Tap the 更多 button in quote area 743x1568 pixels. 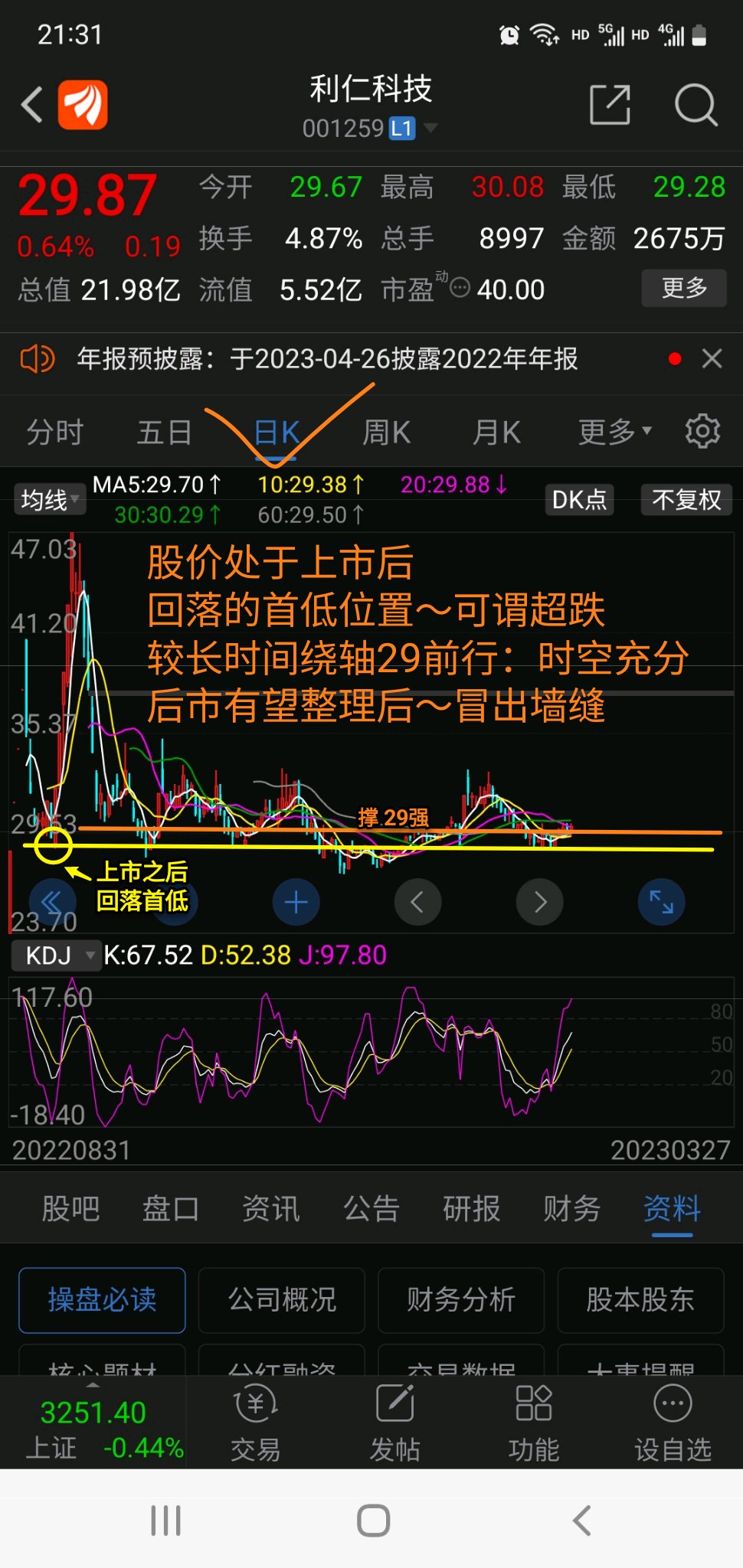683,289
